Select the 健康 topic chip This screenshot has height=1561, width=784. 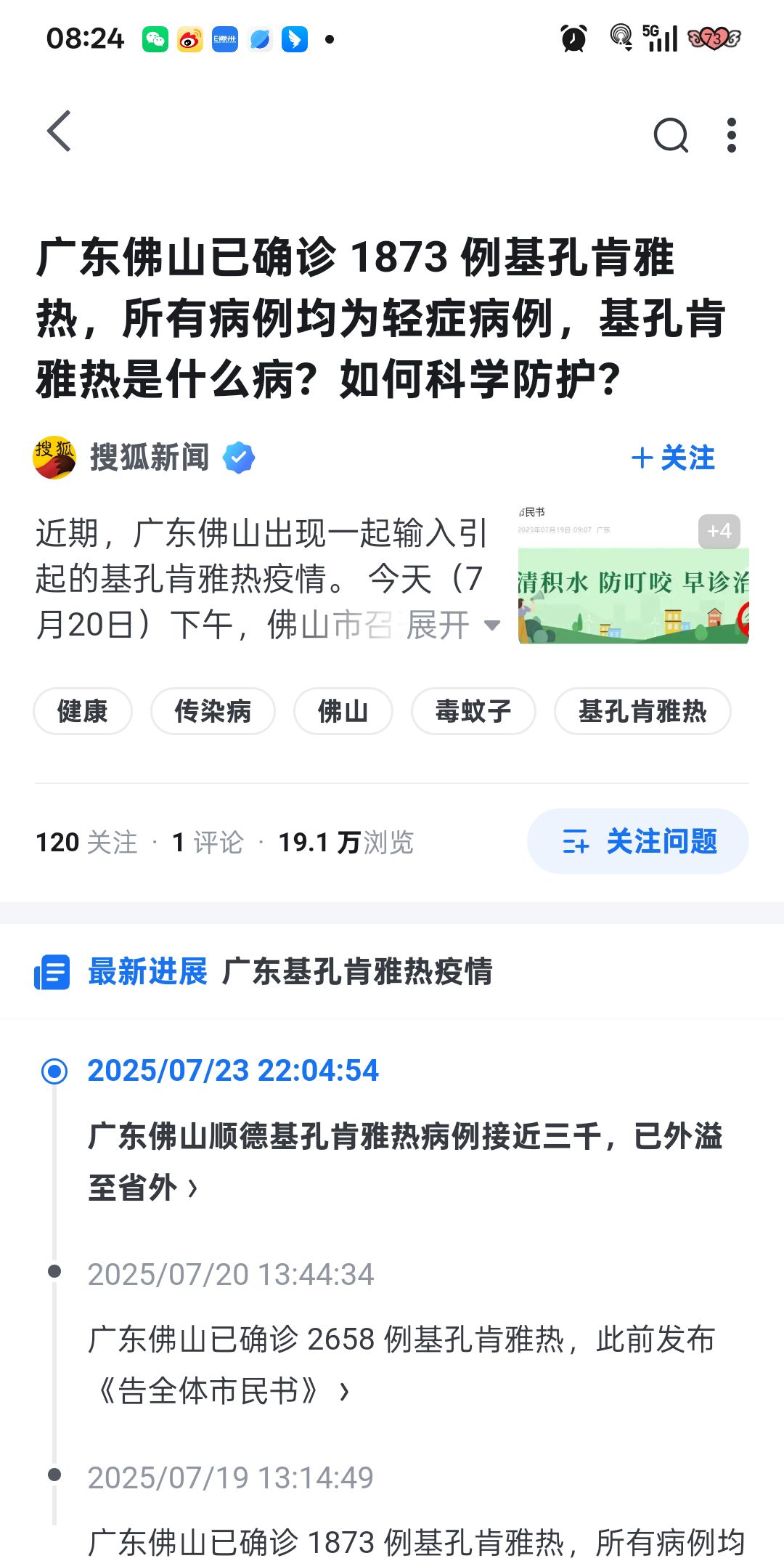click(83, 711)
